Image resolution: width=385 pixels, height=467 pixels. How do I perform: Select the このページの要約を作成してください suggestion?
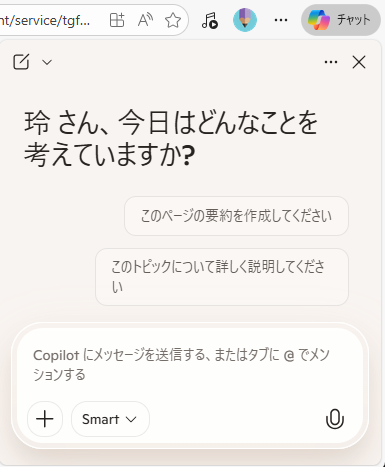click(x=236, y=216)
